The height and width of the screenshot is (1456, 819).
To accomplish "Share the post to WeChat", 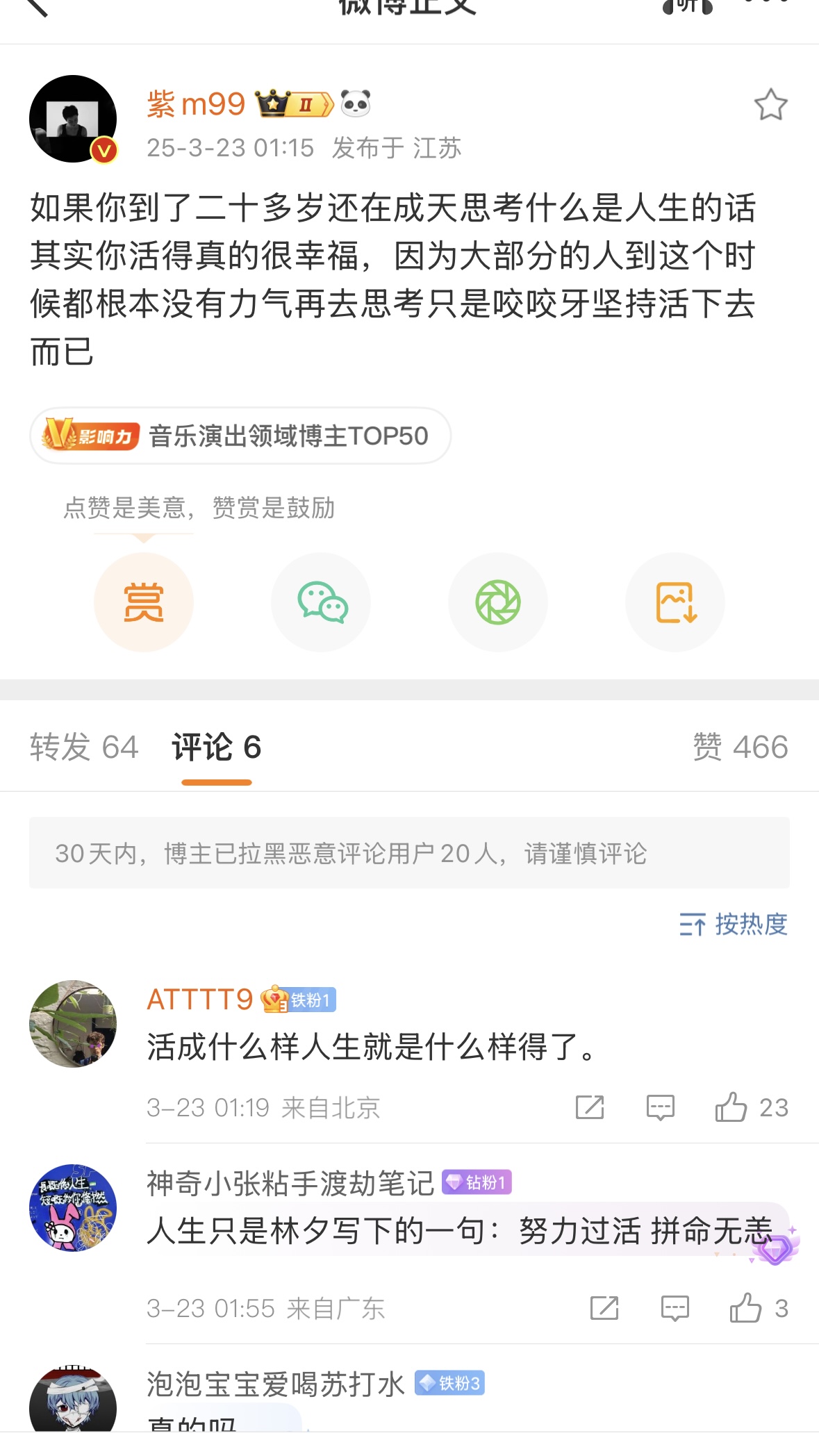I will 321,602.
